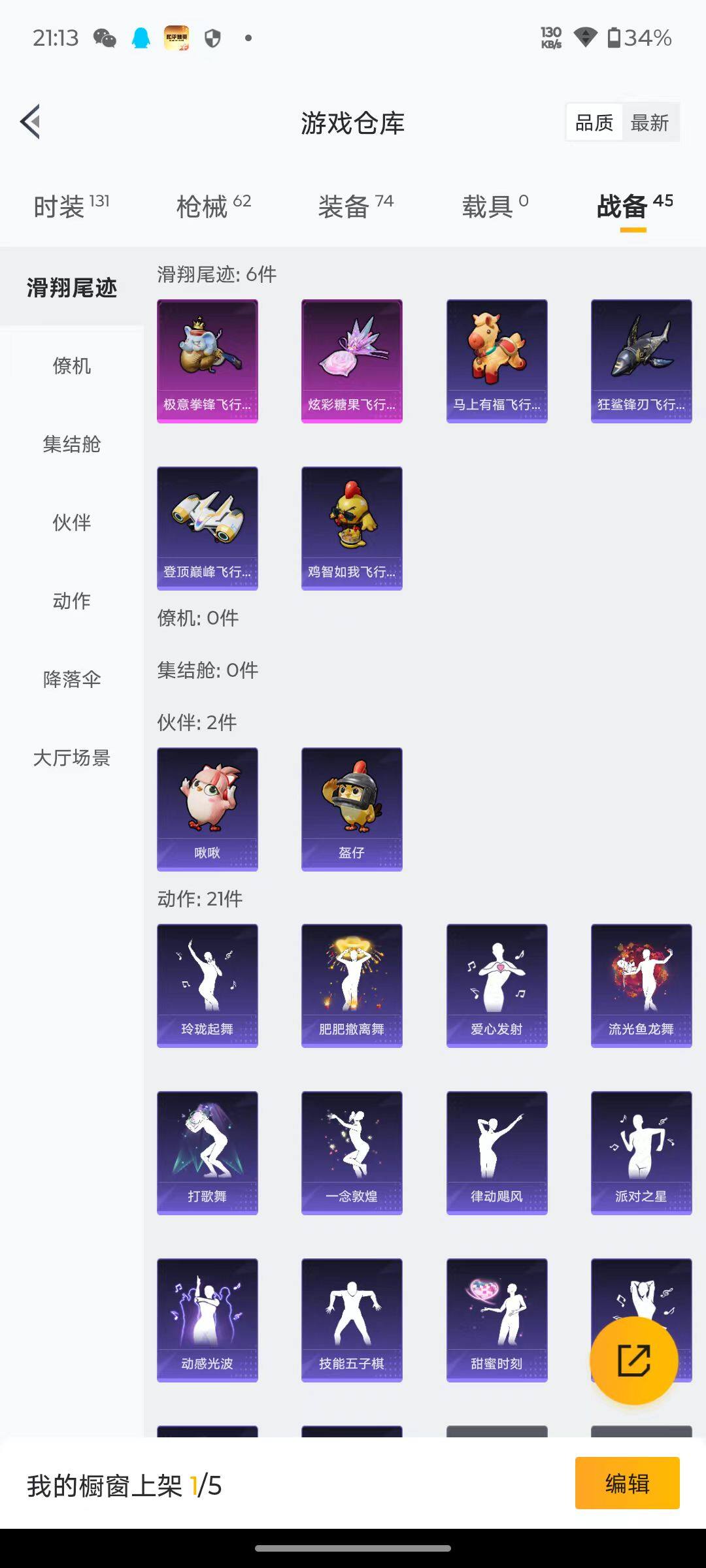This screenshot has height=1568, width=706.
Task: Open the 盔仔 helmet companion
Action: point(352,808)
